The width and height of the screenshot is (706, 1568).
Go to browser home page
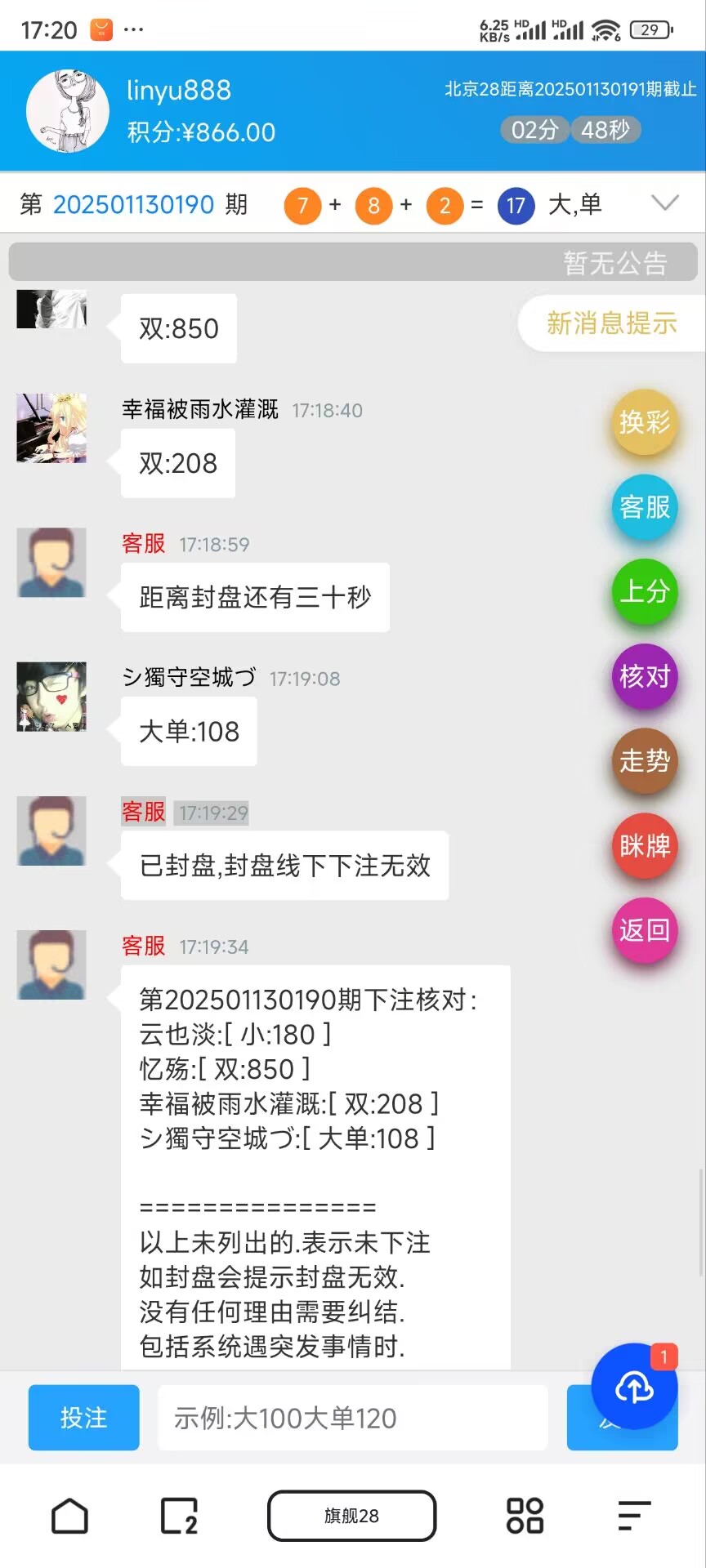click(x=69, y=1516)
